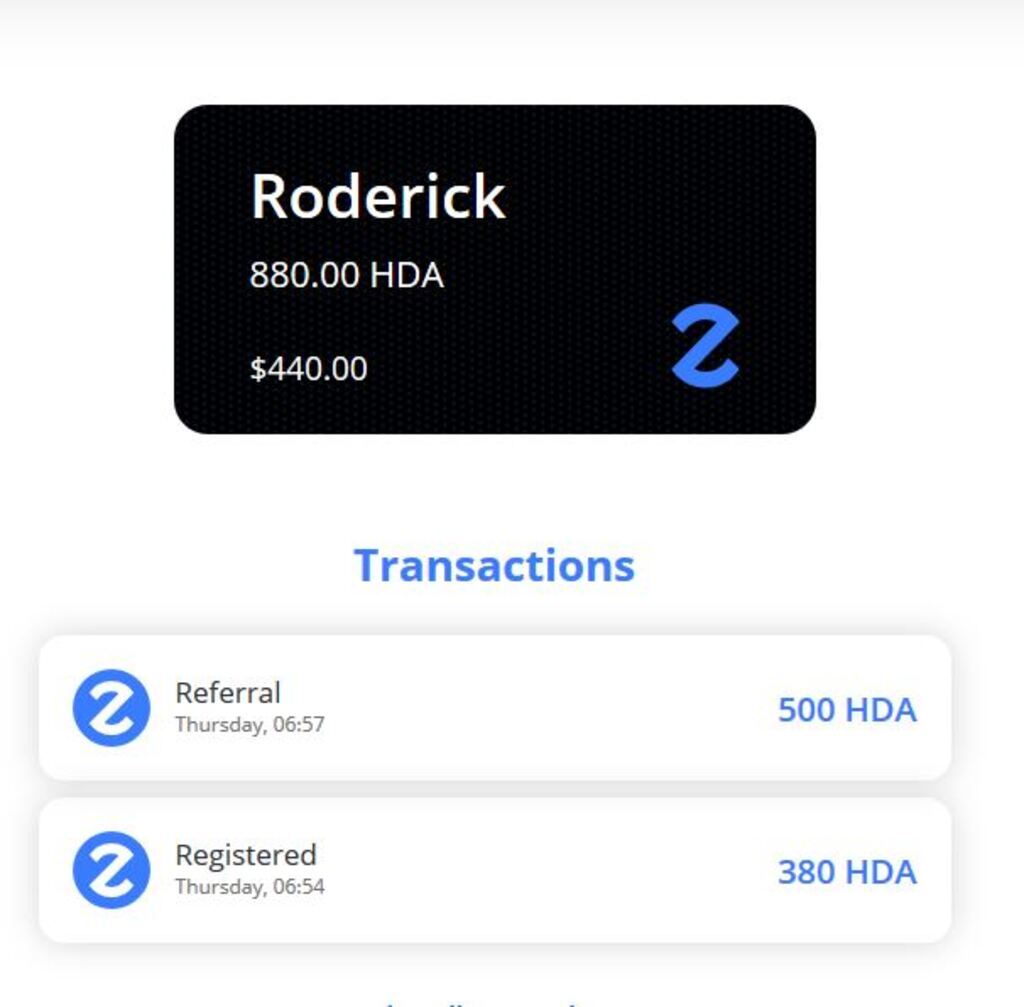Open the Referral transaction of 500 HDA
This screenshot has height=1007, width=1024.
click(494, 708)
